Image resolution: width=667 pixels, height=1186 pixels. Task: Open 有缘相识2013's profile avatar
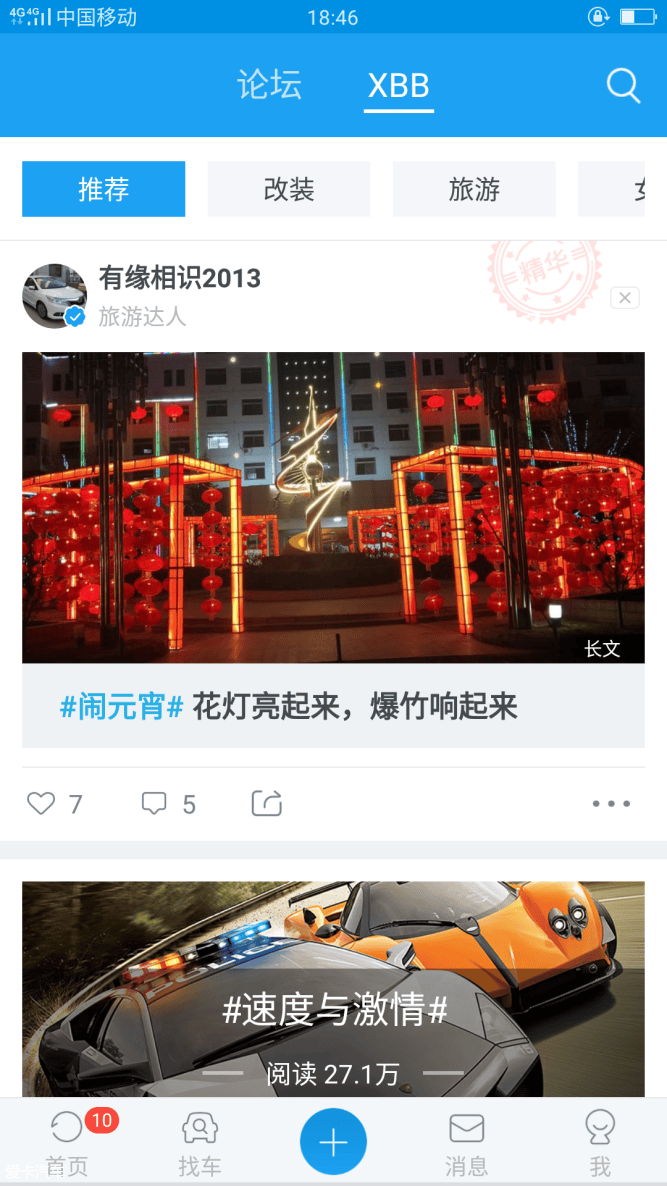click(x=55, y=296)
